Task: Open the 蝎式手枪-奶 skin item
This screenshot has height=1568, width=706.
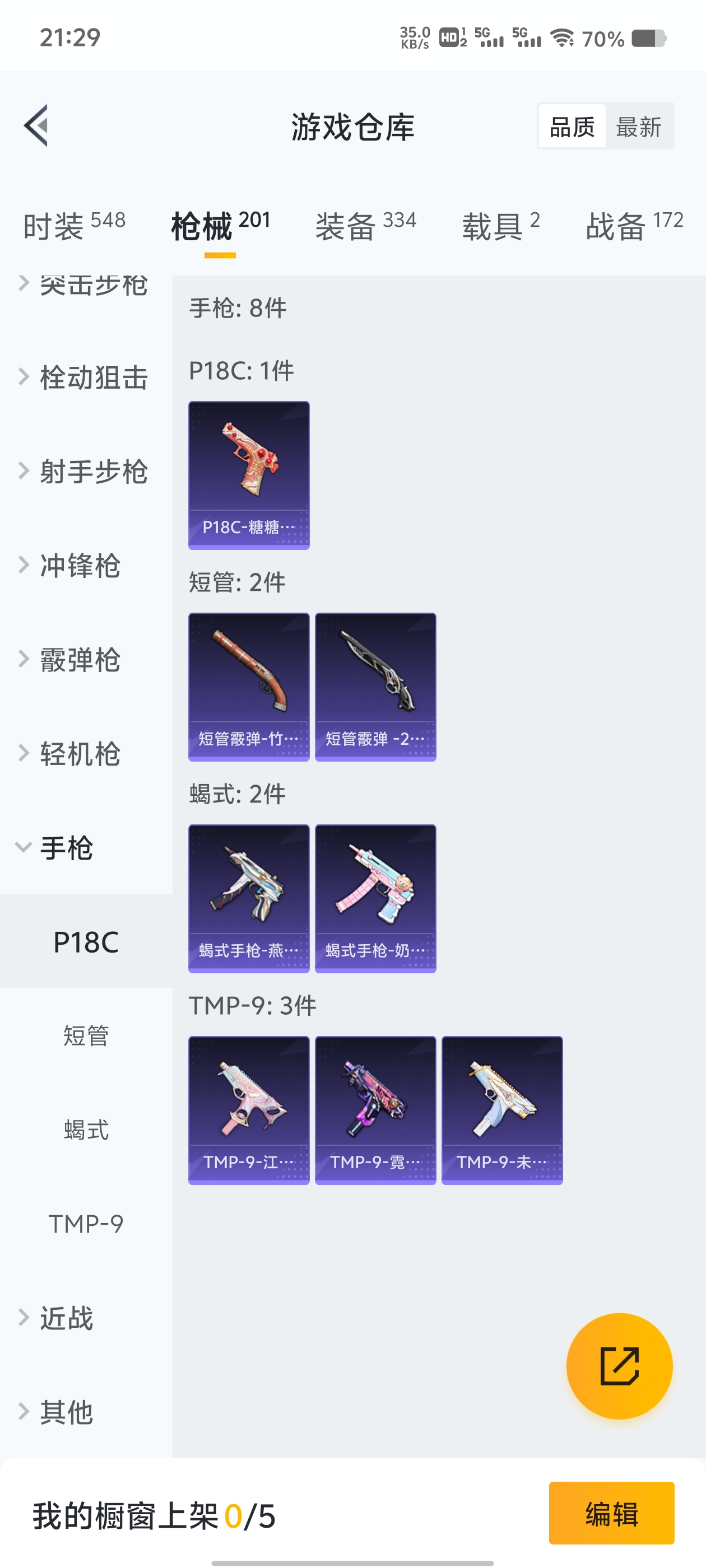Action: click(375, 898)
